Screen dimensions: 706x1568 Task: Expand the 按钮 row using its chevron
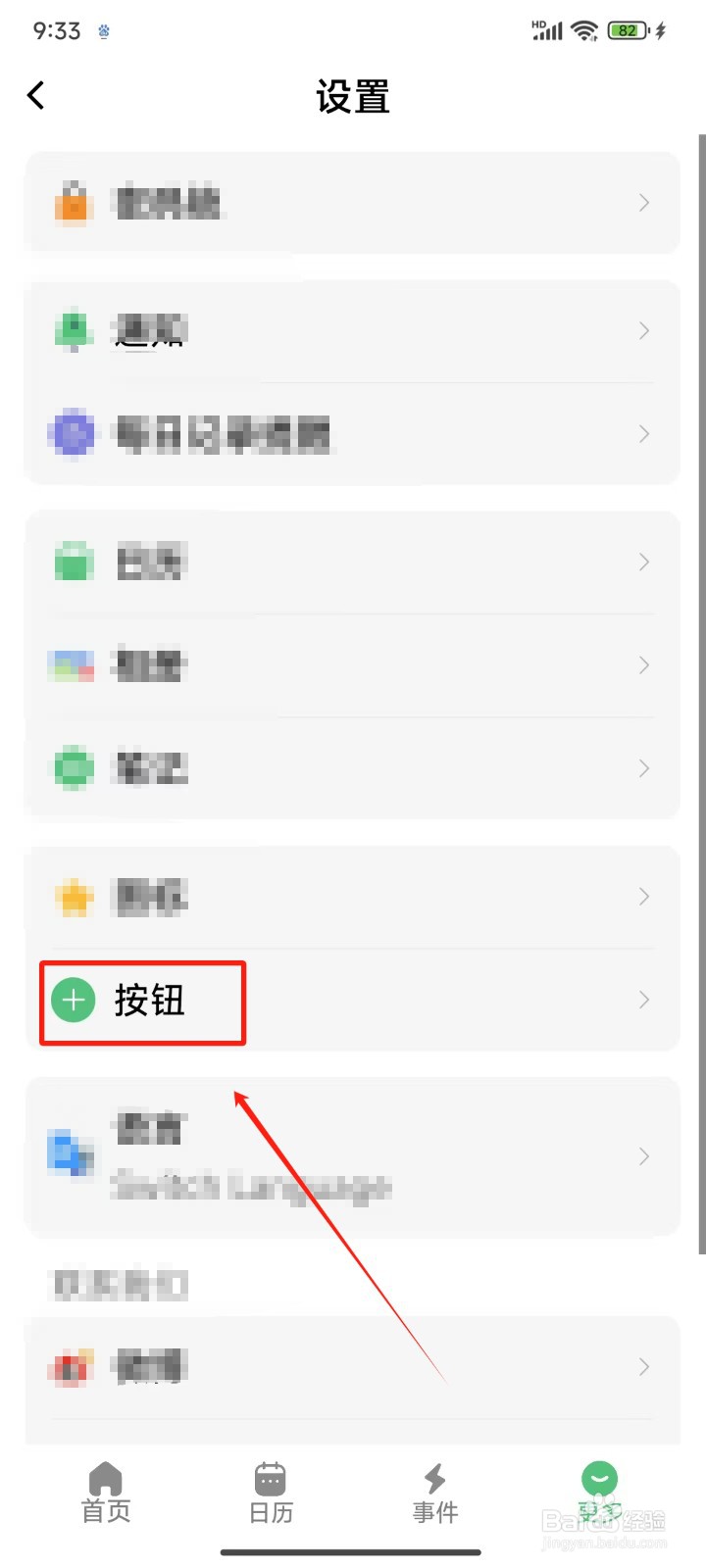(644, 1000)
